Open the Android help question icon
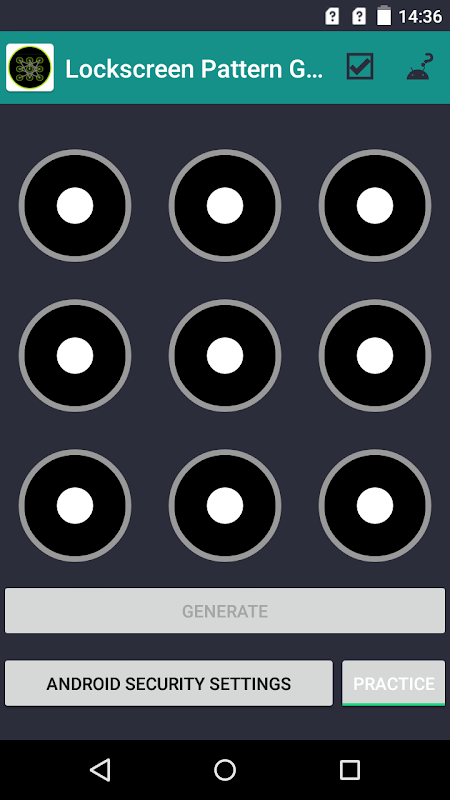The image size is (450, 800). point(420,67)
